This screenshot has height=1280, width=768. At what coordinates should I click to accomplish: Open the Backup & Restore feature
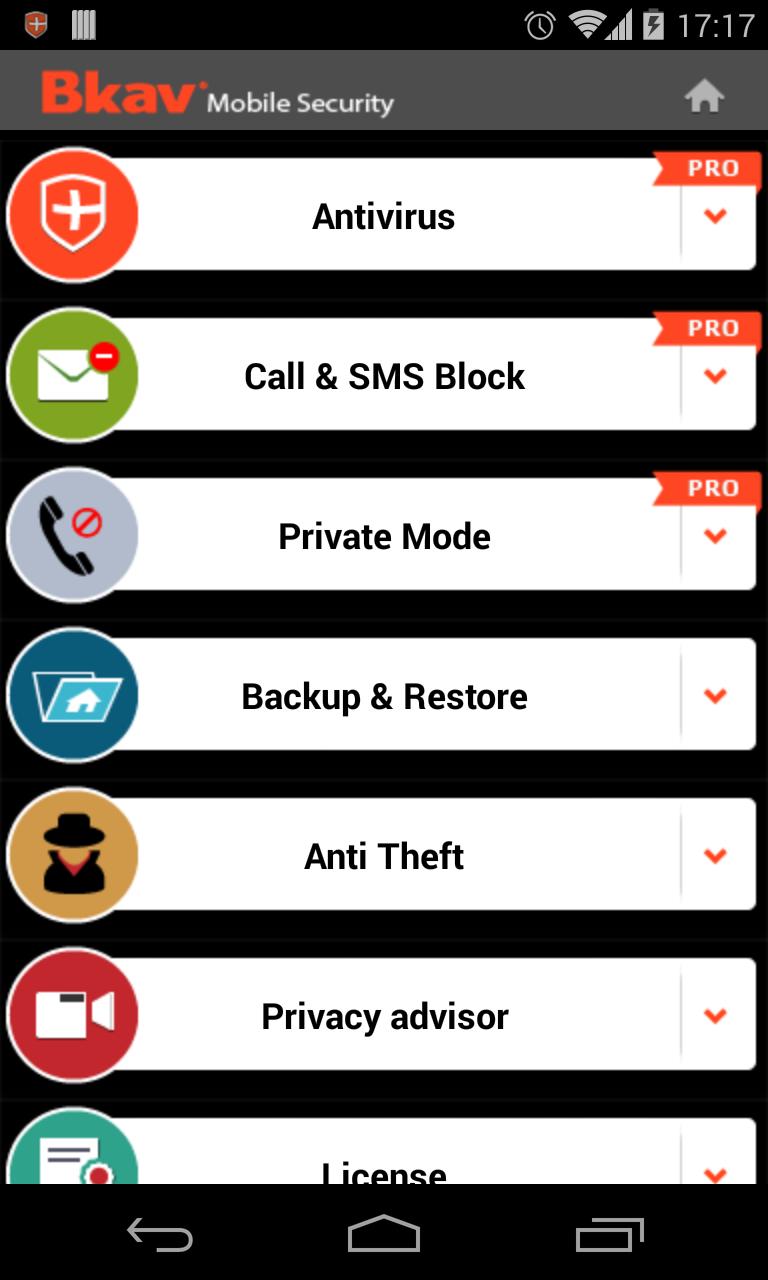click(x=384, y=695)
